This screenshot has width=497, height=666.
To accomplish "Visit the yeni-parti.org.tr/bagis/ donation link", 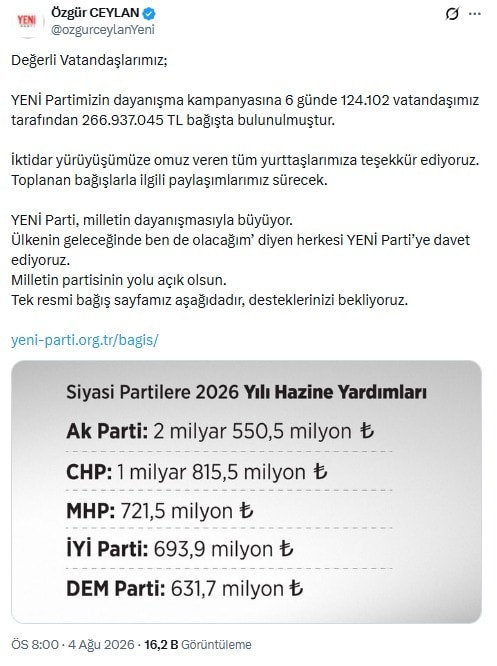I will pyautogui.click(x=85, y=340).
